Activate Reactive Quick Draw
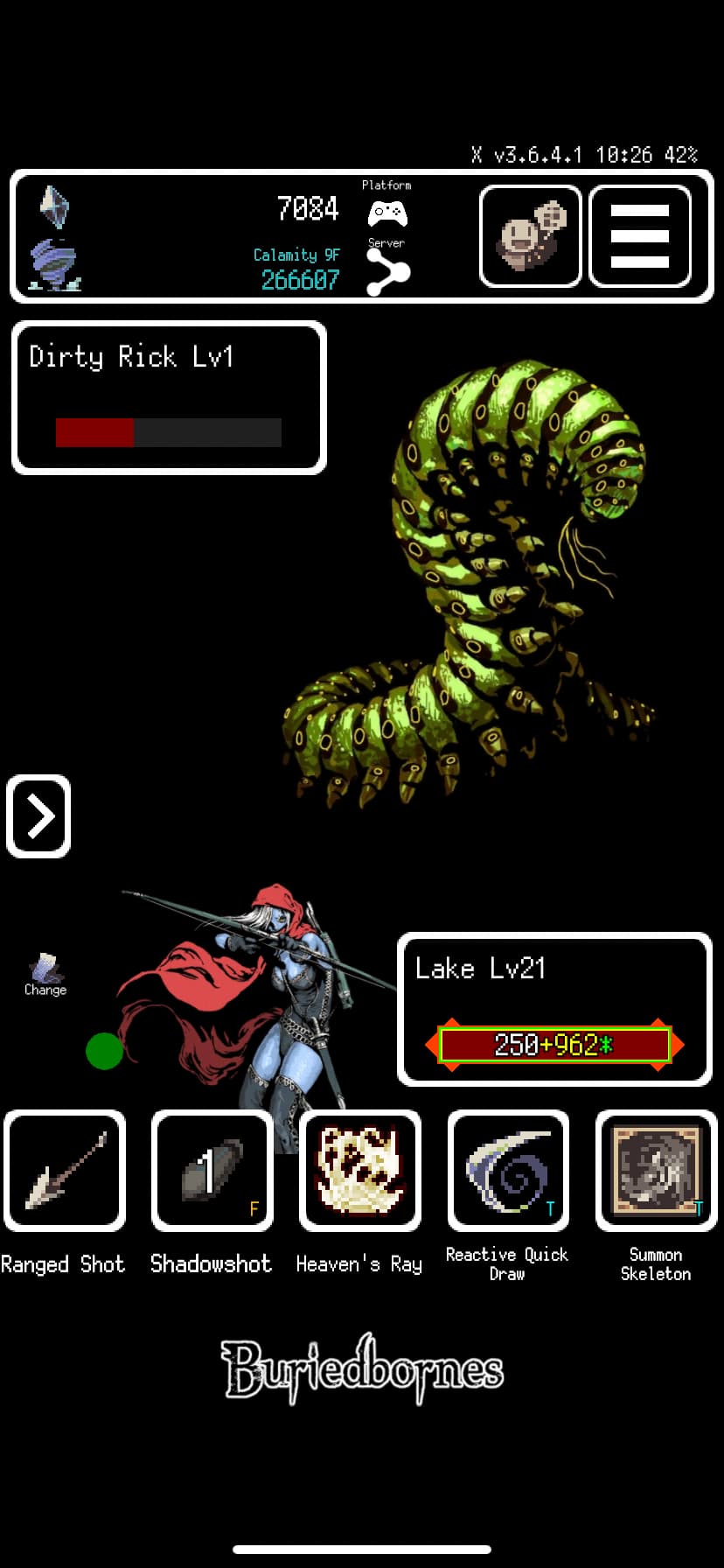Image resolution: width=724 pixels, height=1568 pixels. pyautogui.click(x=508, y=1171)
